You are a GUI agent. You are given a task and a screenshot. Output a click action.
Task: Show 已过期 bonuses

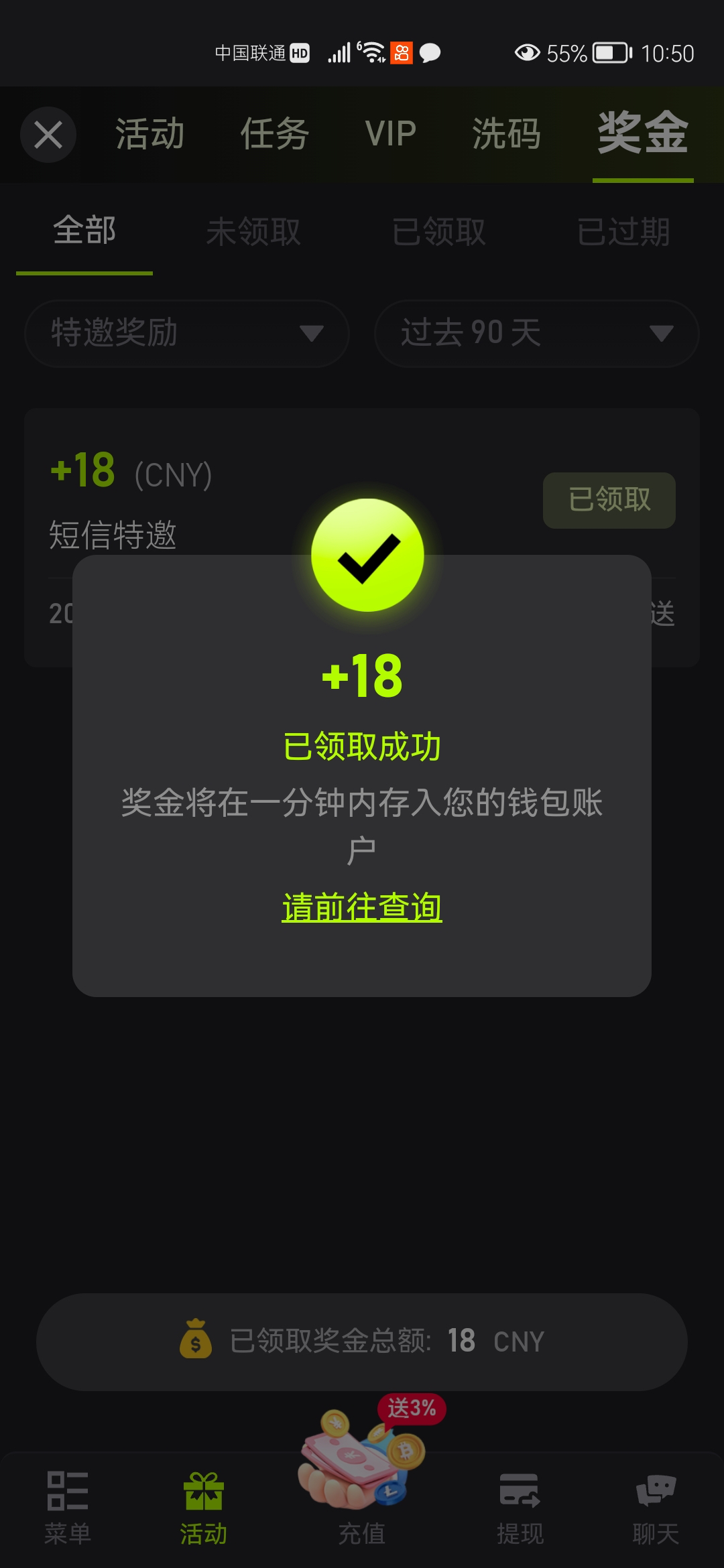coord(623,232)
